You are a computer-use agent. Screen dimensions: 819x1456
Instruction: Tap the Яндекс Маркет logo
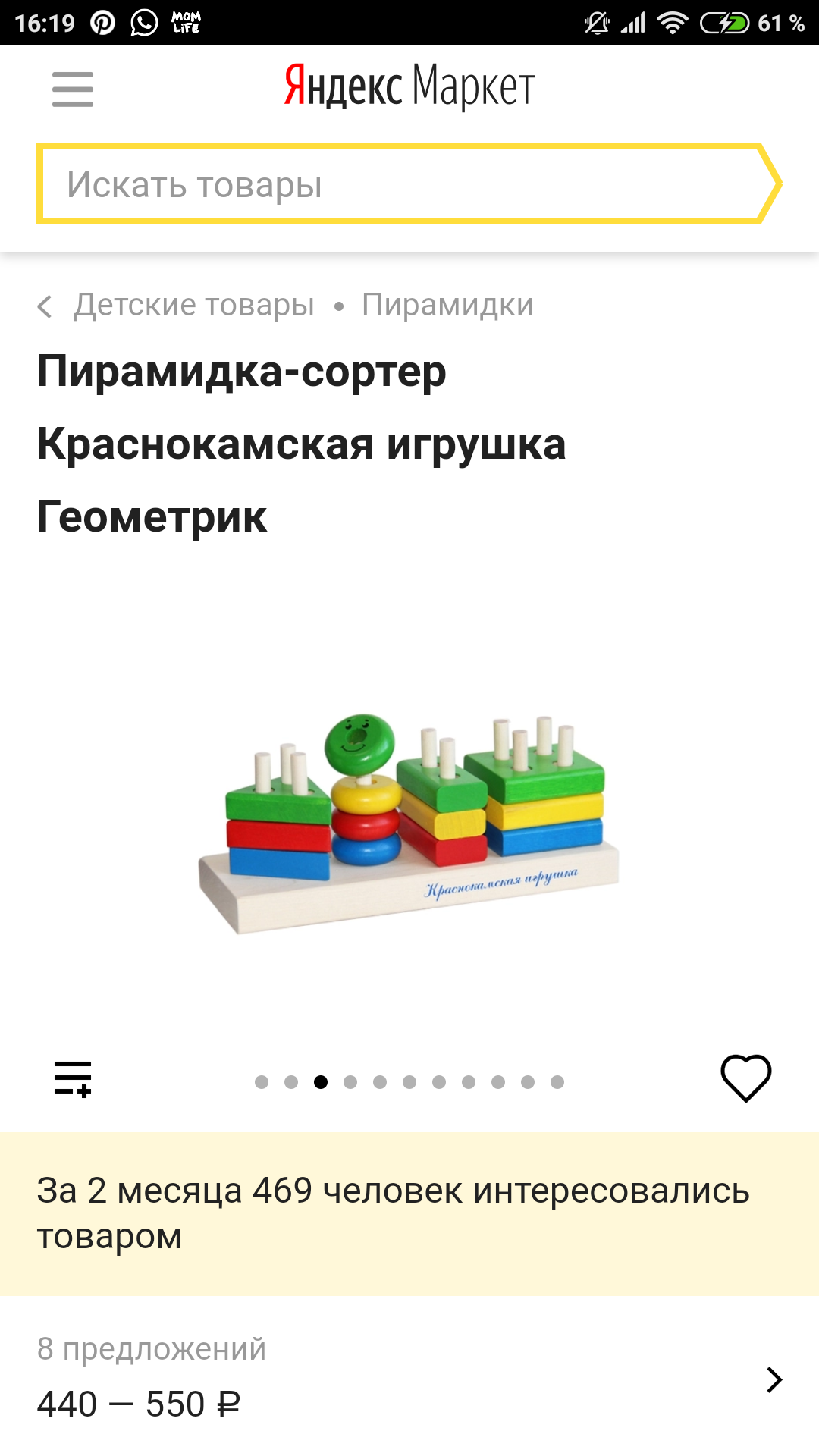pos(409,86)
